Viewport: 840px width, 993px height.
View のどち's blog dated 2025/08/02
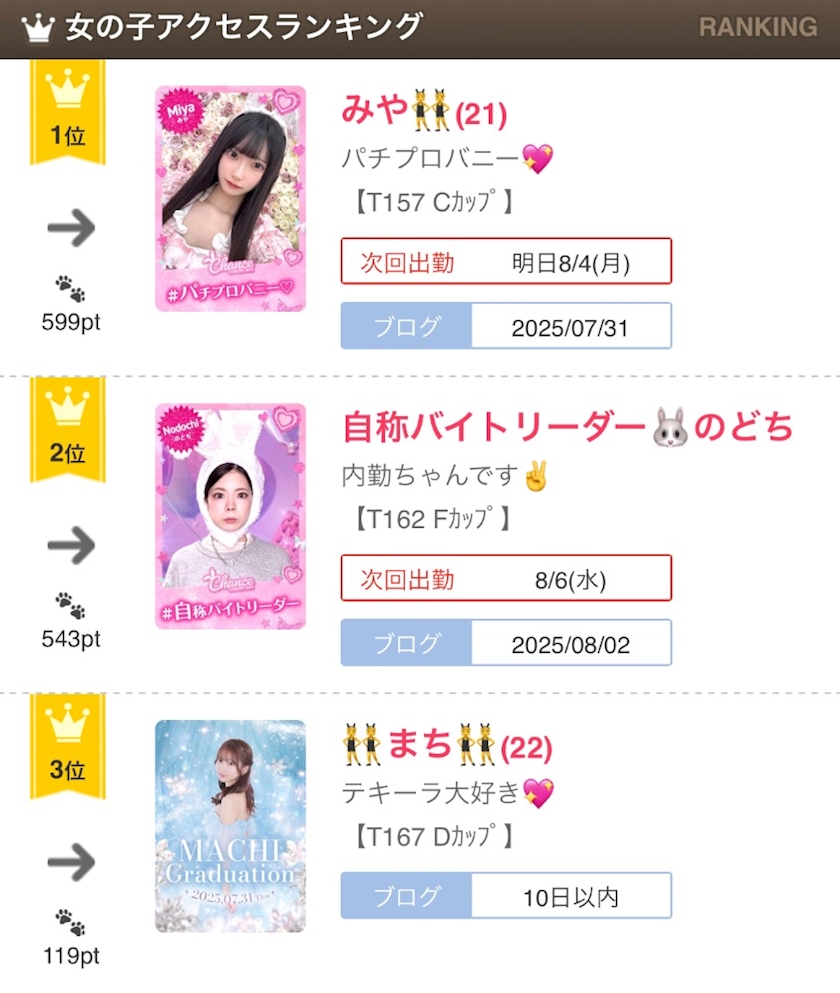click(506, 643)
